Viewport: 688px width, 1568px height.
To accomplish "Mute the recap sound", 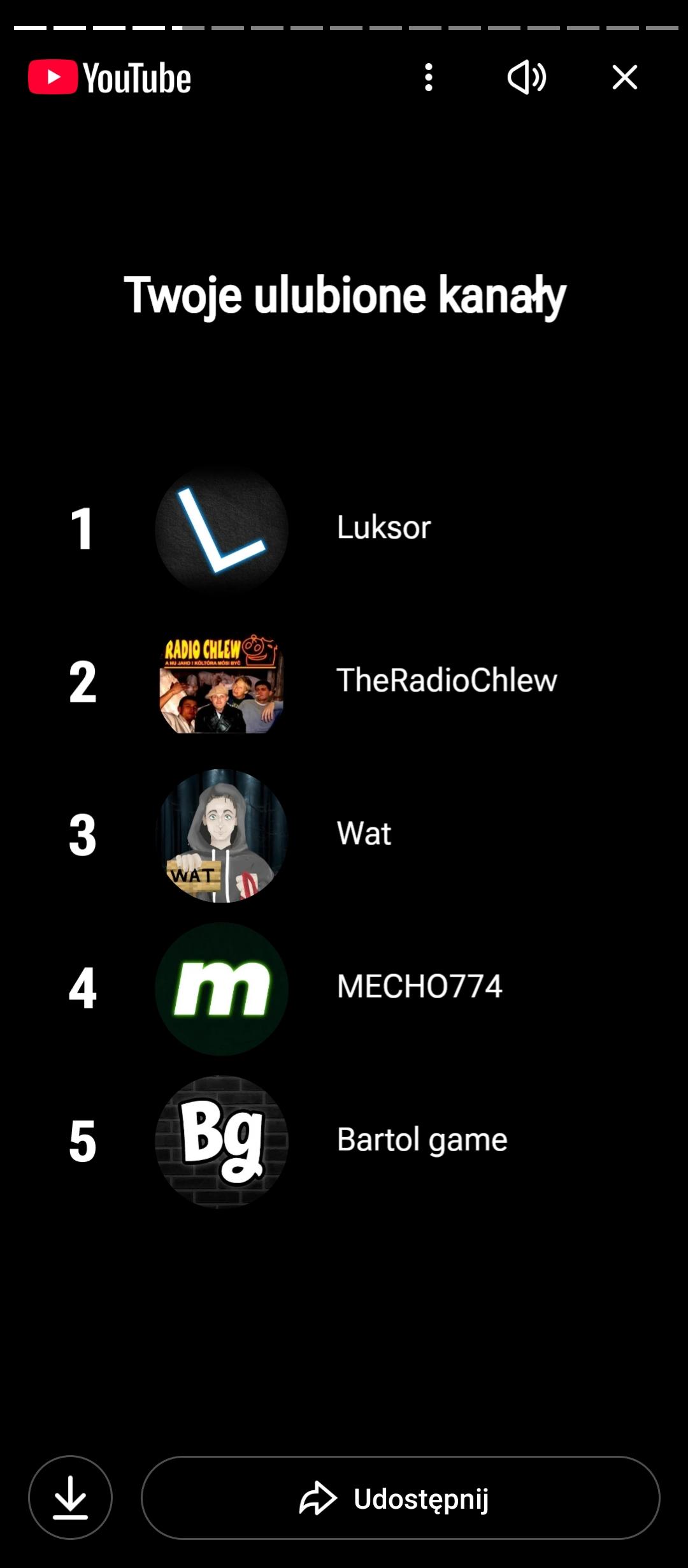I will [x=526, y=77].
